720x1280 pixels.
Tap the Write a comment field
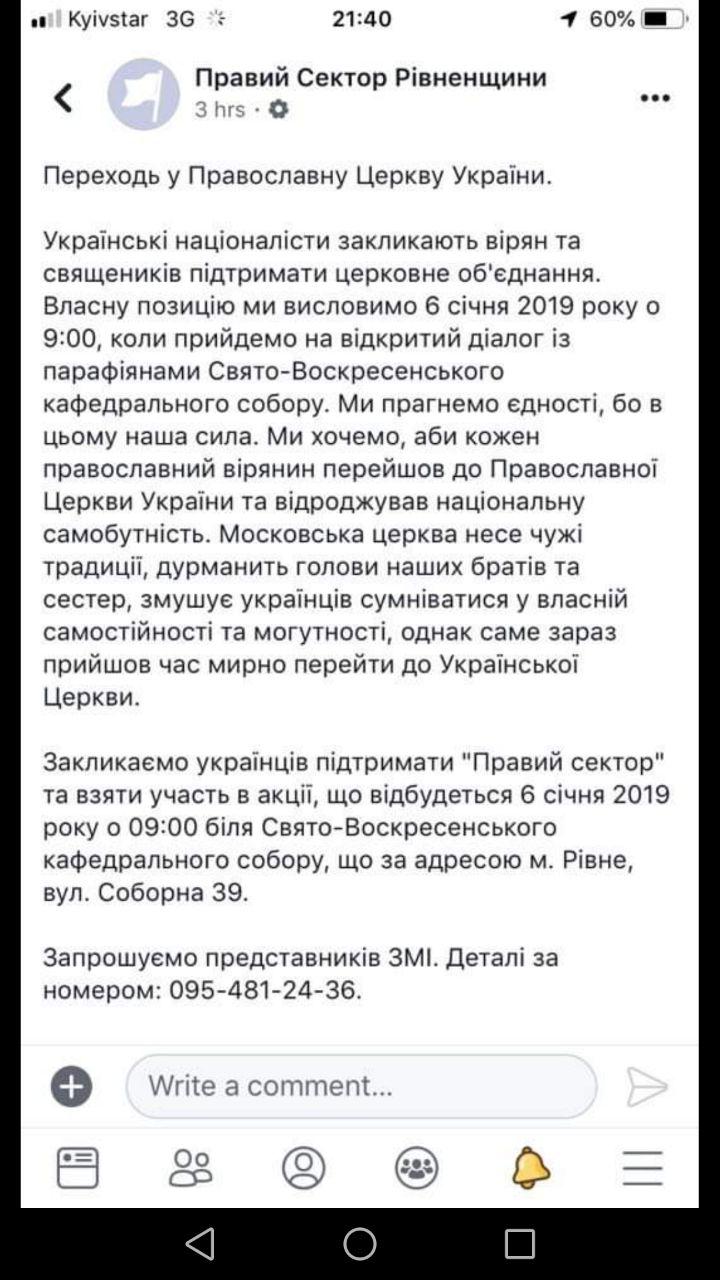click(361, 1086)
